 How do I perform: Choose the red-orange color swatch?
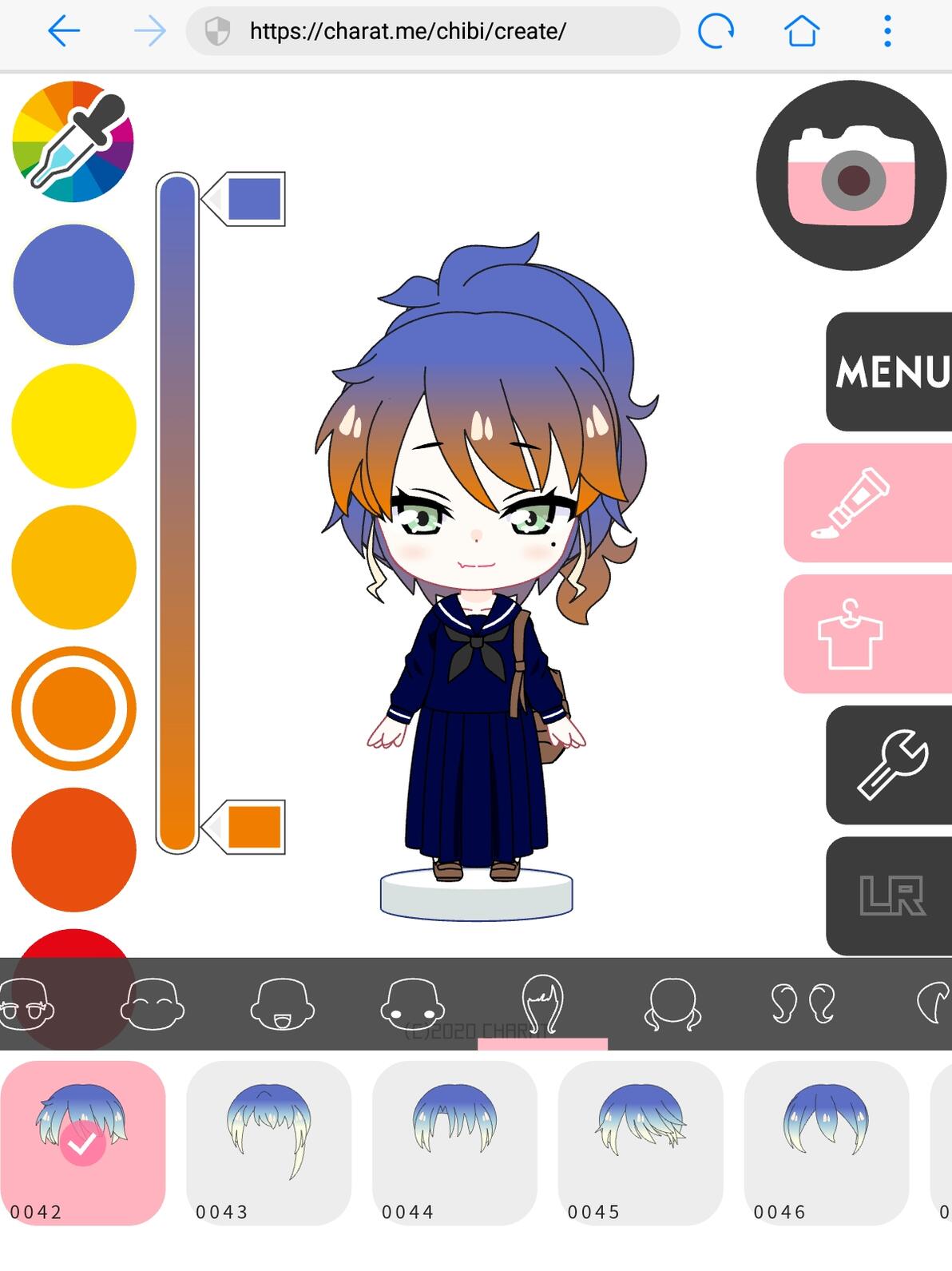pyautogui.click(x=73, y=849)
